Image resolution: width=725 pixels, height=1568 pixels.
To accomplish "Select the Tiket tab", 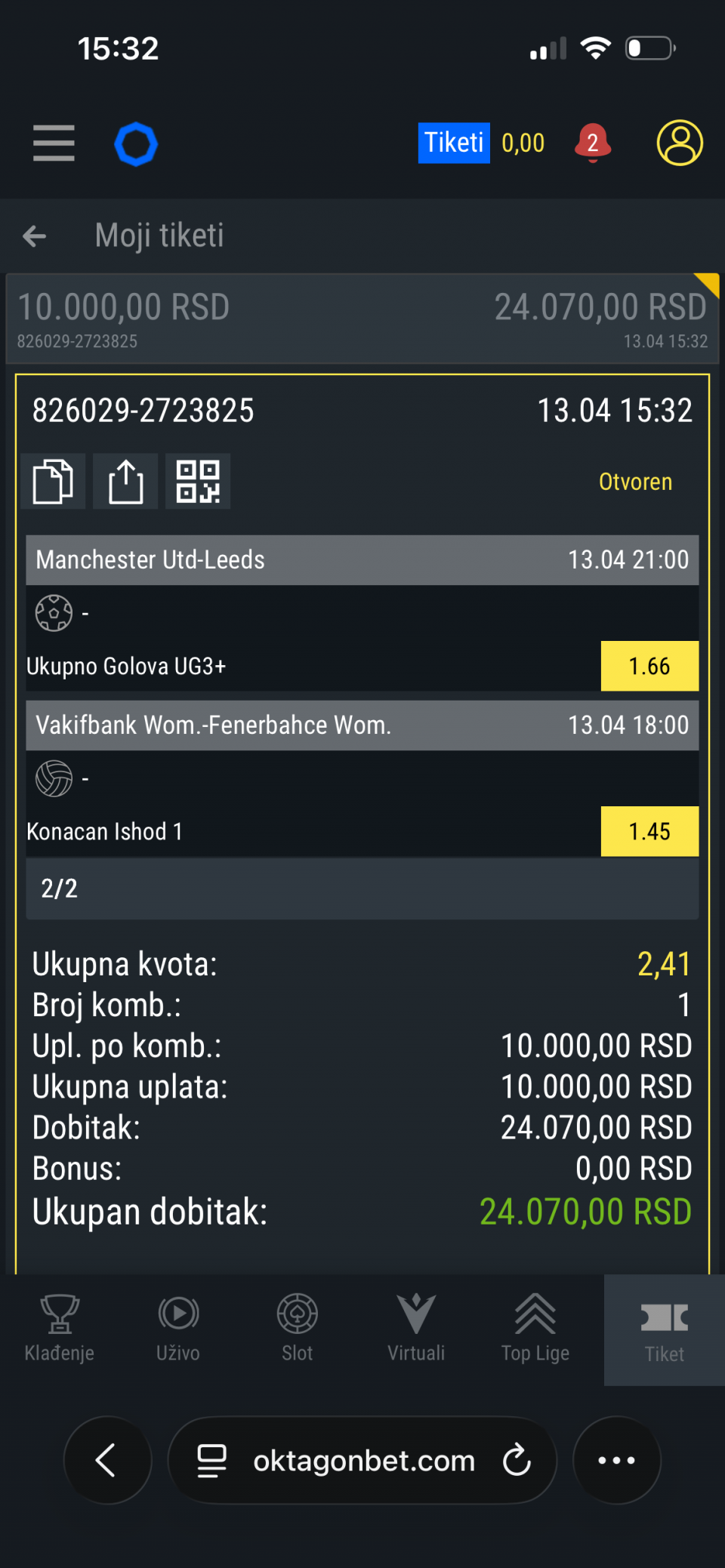I will point(665,1331).
